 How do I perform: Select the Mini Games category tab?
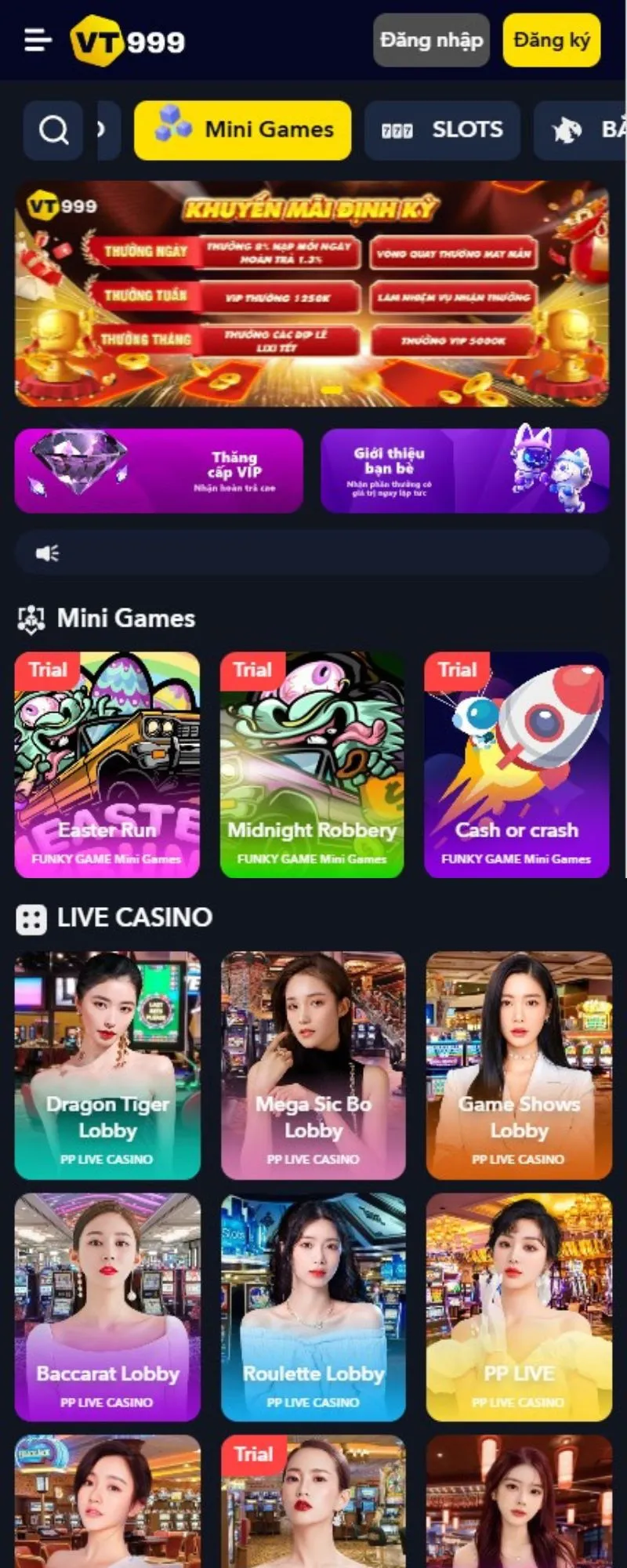(243, 130)
